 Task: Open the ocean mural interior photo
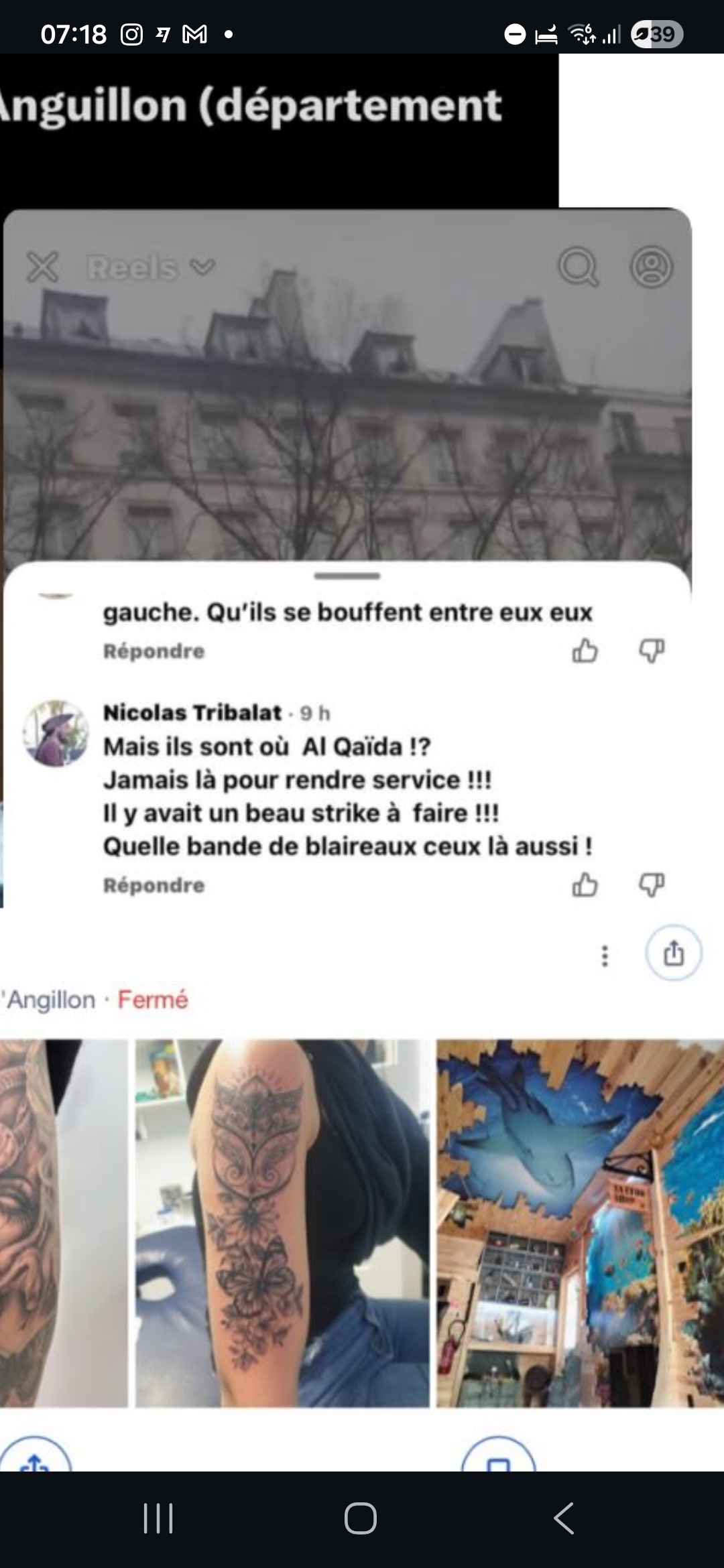point(580,1224)
